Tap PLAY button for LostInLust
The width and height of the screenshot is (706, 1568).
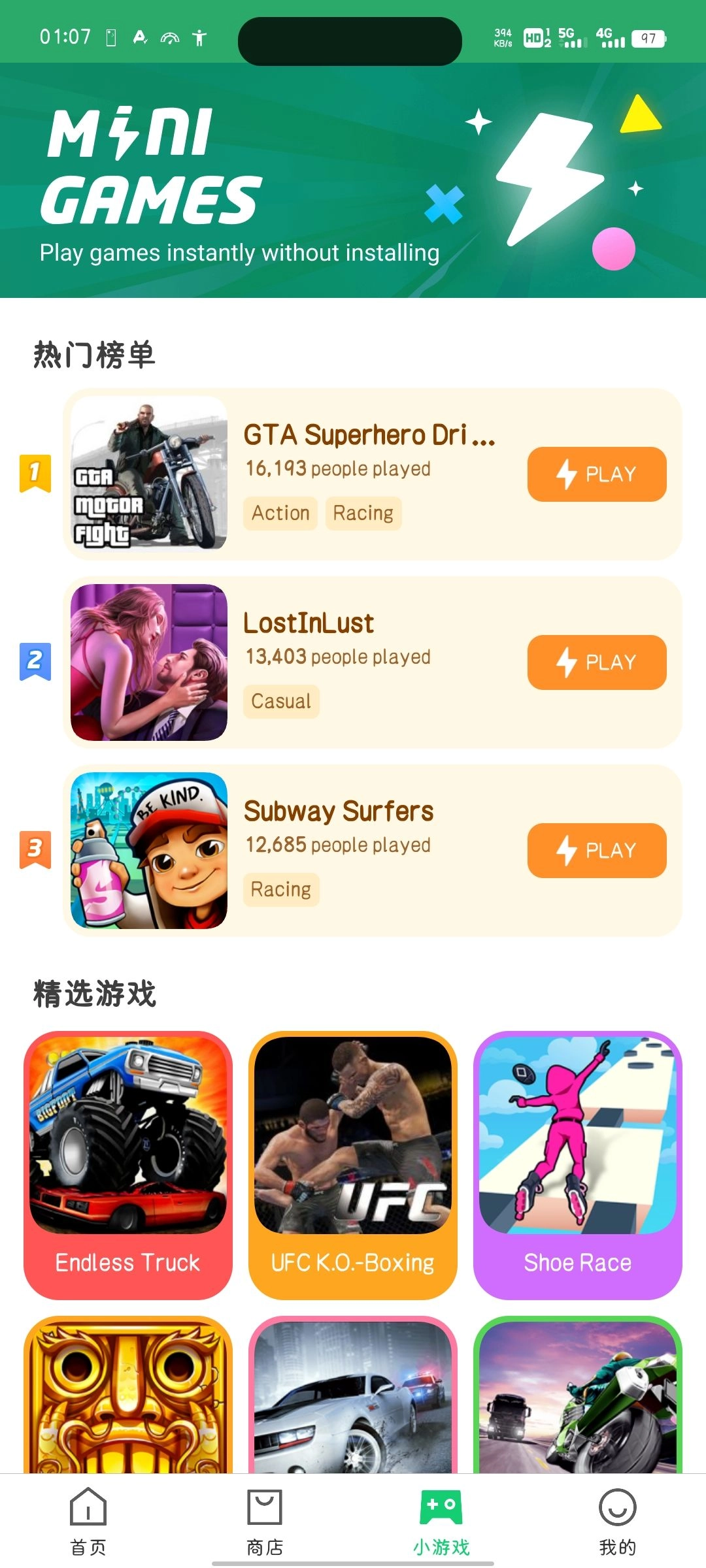pyautogui.click(x=596, y=662)
